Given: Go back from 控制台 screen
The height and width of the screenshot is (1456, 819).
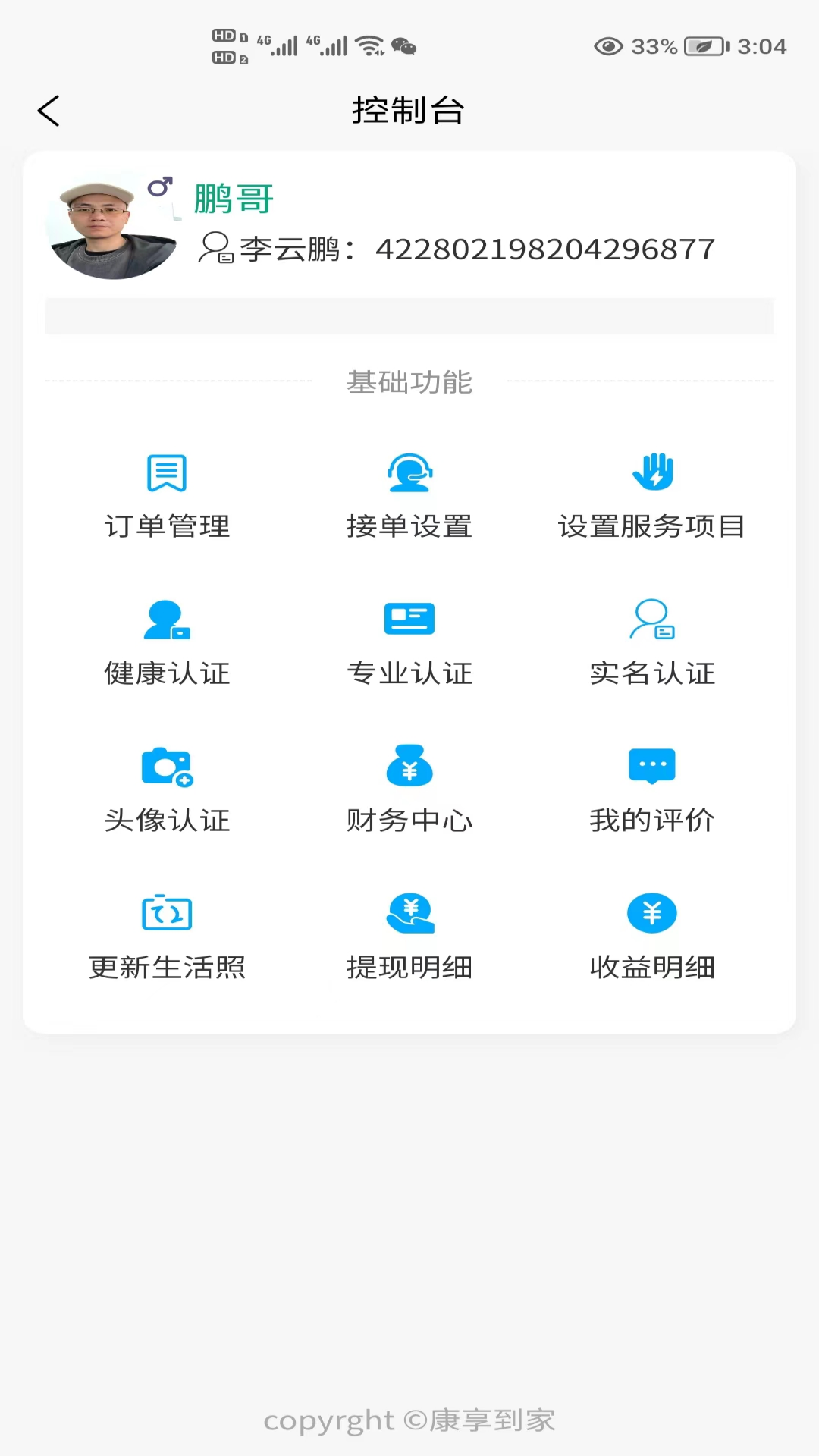Looking at the screenshot, I should (49, 111).
